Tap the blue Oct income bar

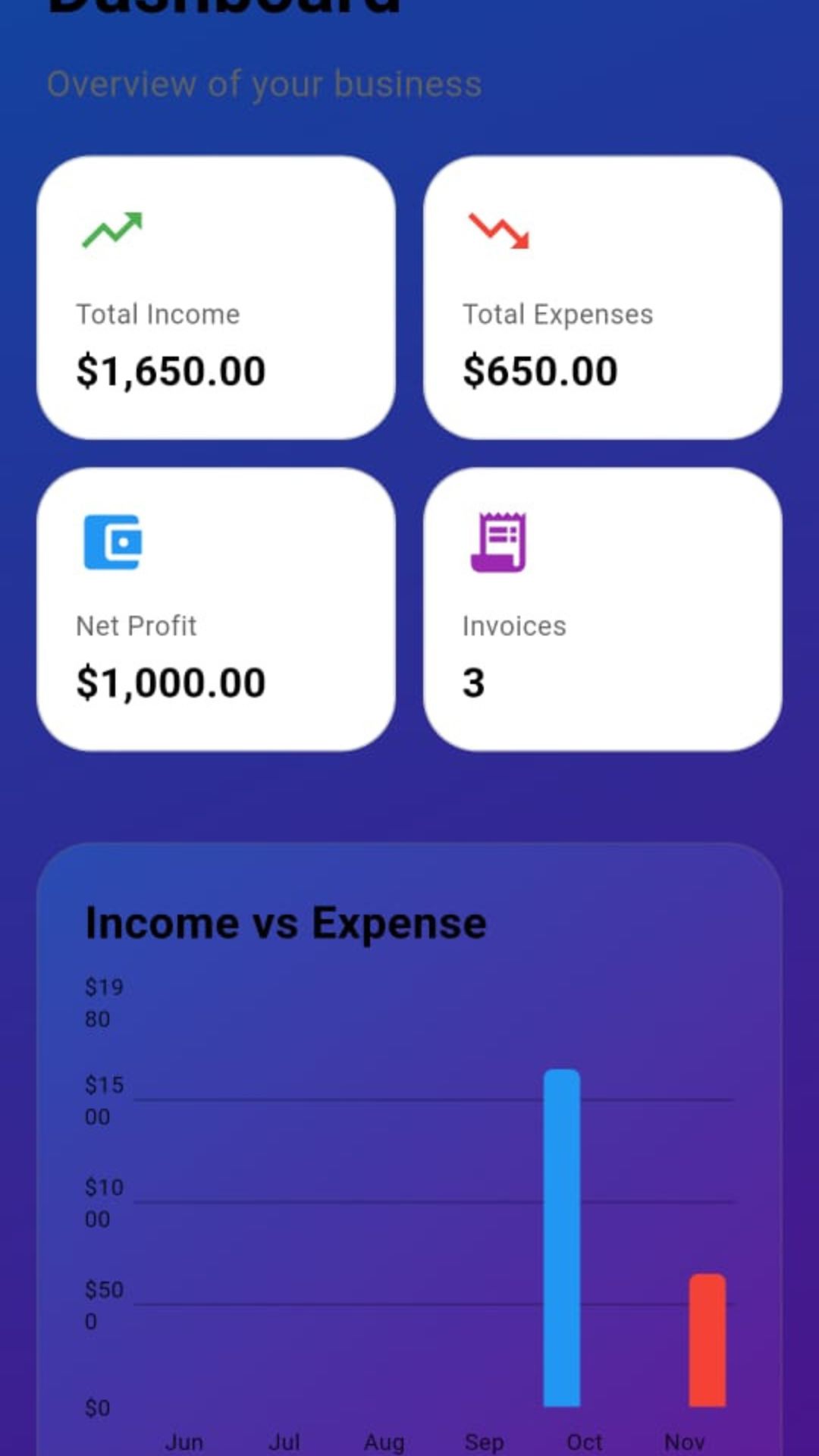click(561, 1238)
